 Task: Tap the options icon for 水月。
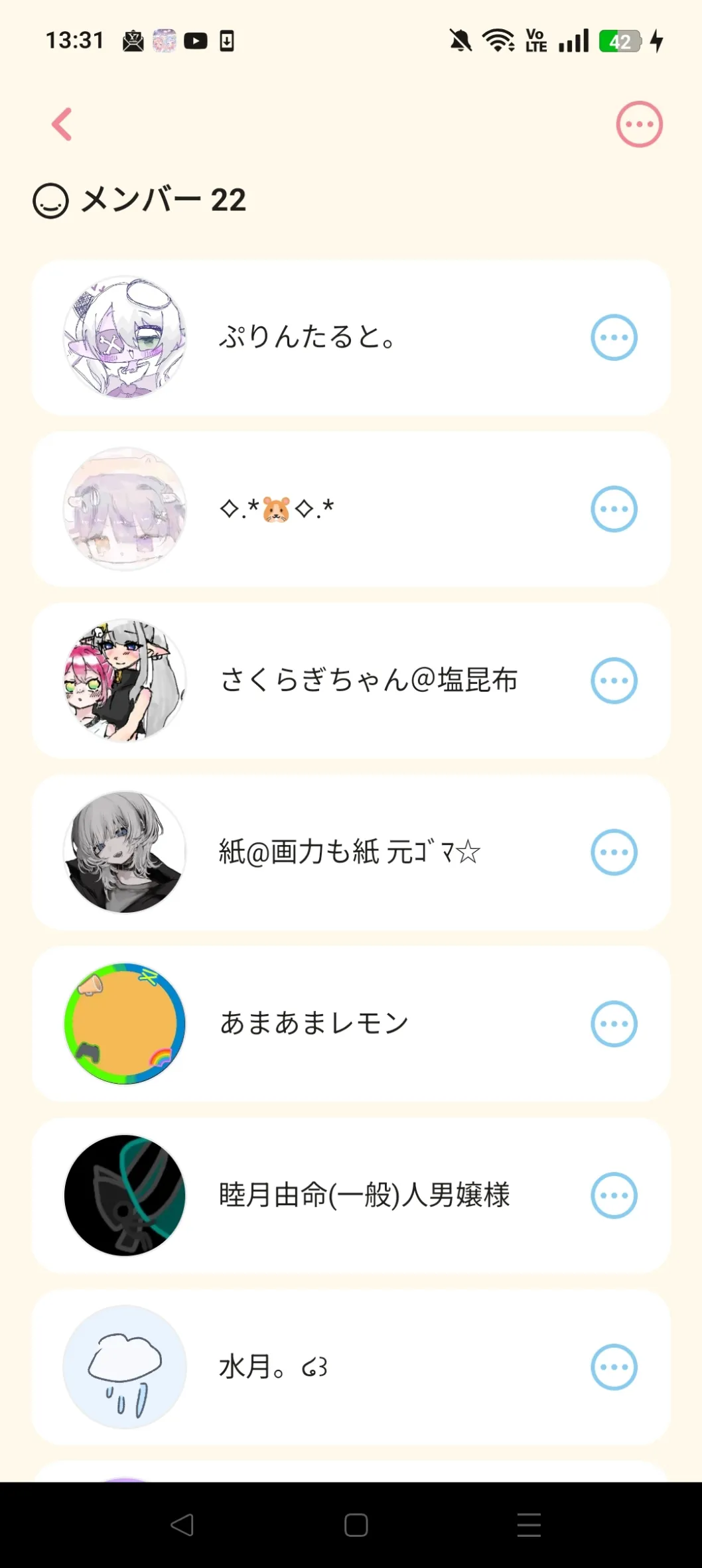coord(614,1367)
